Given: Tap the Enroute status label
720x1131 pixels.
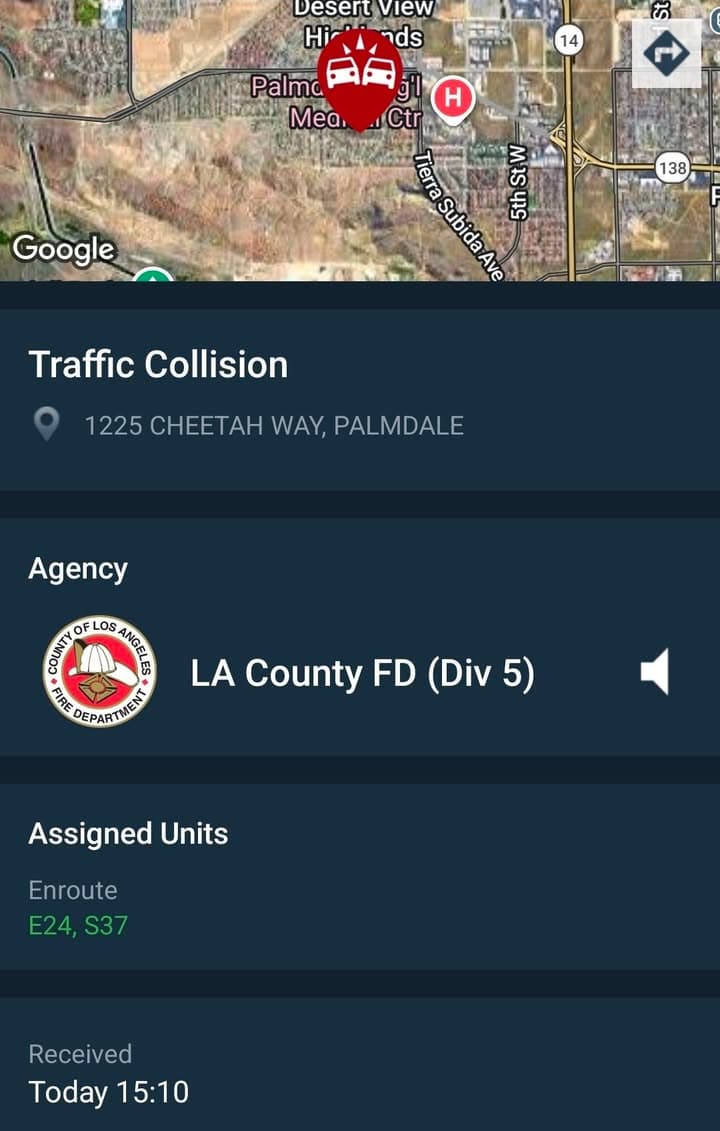Looking at the screenshot, I should click(x=74, y=890).
